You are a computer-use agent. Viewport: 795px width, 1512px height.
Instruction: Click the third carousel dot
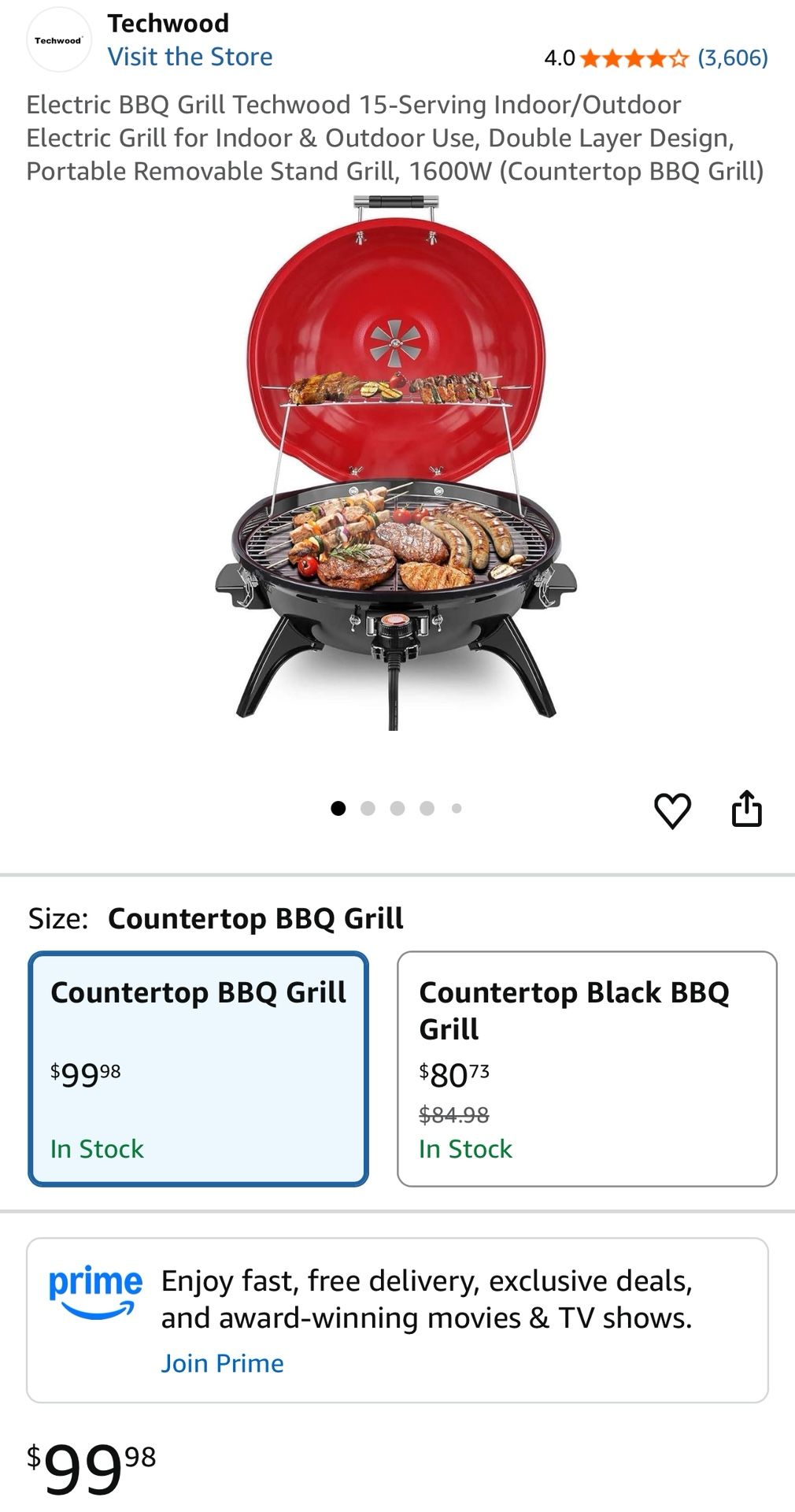[397, 807]
